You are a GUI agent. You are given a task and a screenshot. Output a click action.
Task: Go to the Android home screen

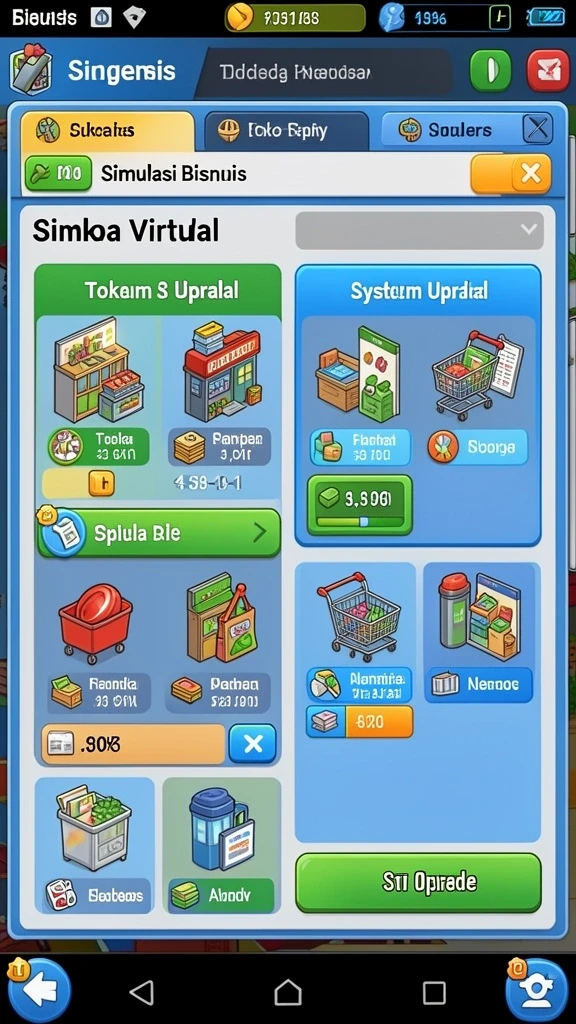tap(288, 993)
